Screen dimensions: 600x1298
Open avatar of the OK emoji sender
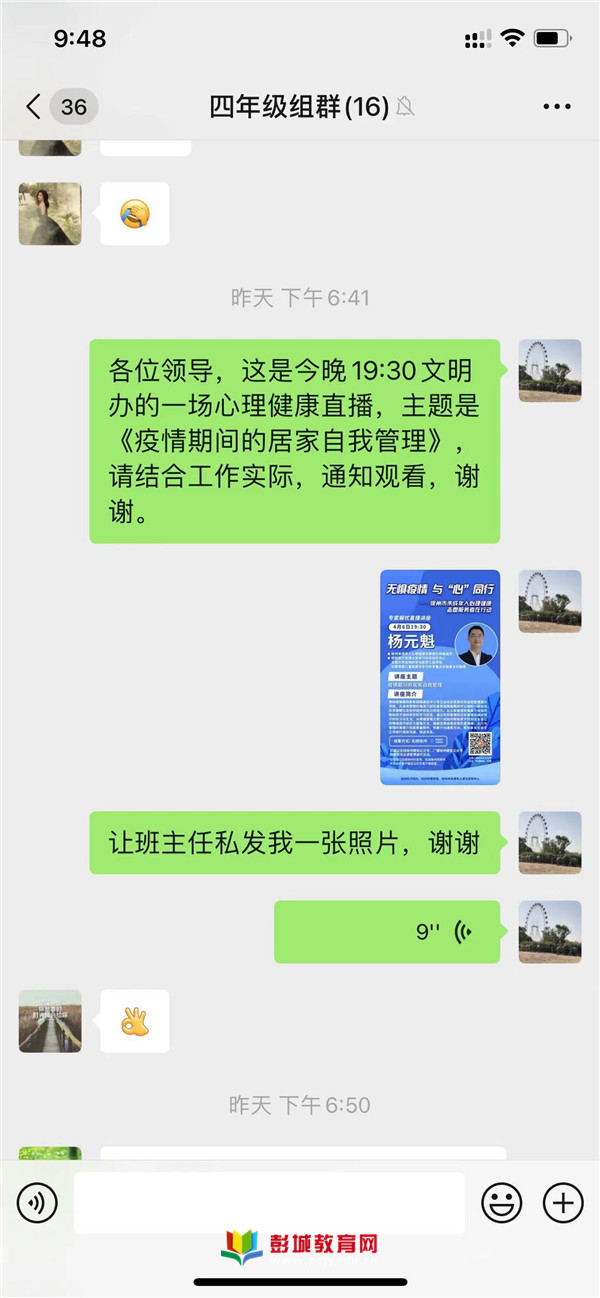tap(50, 1020)
